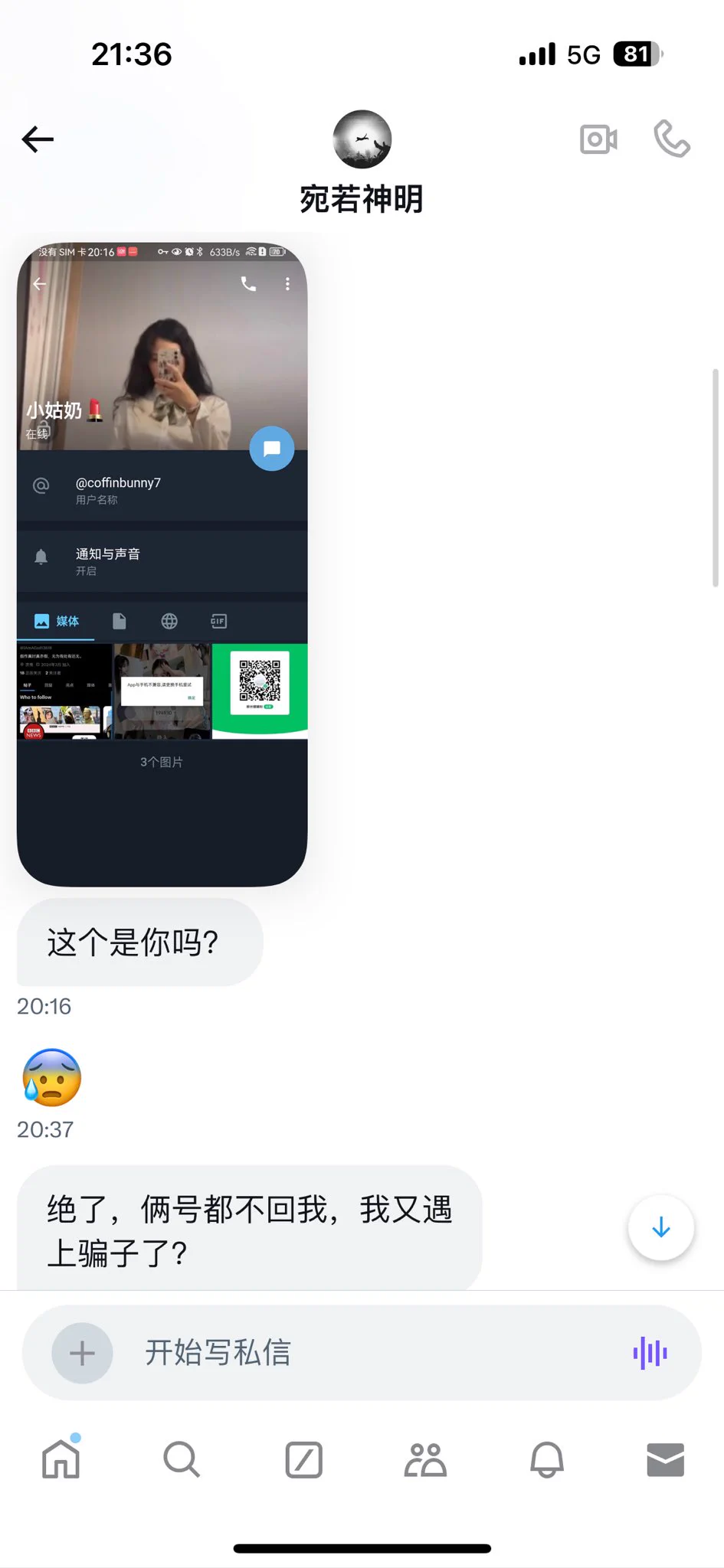Switch to the Communities tab
This screenshot has width=724, height=1568.
425,1459
